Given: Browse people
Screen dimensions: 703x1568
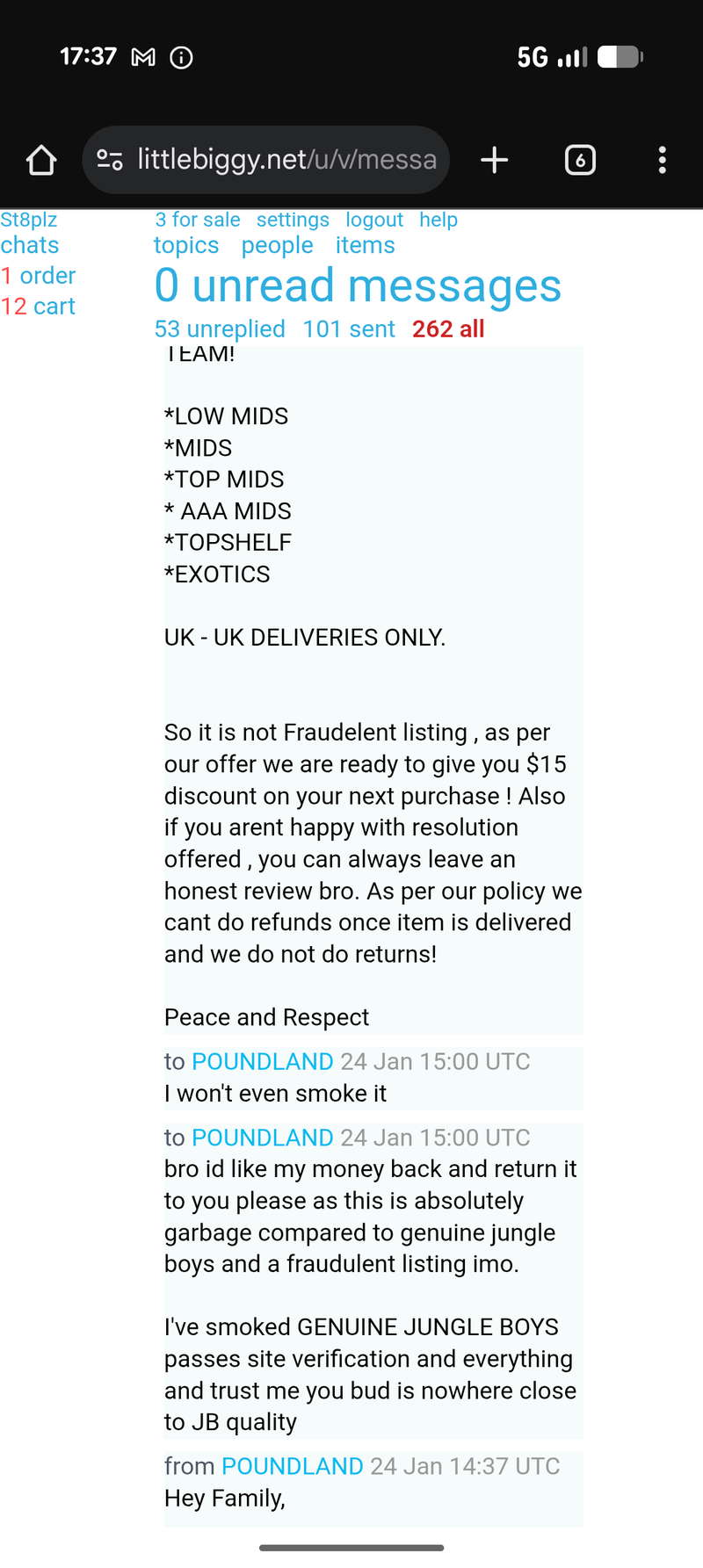Looking at the screenshot, I should point(277,245).
